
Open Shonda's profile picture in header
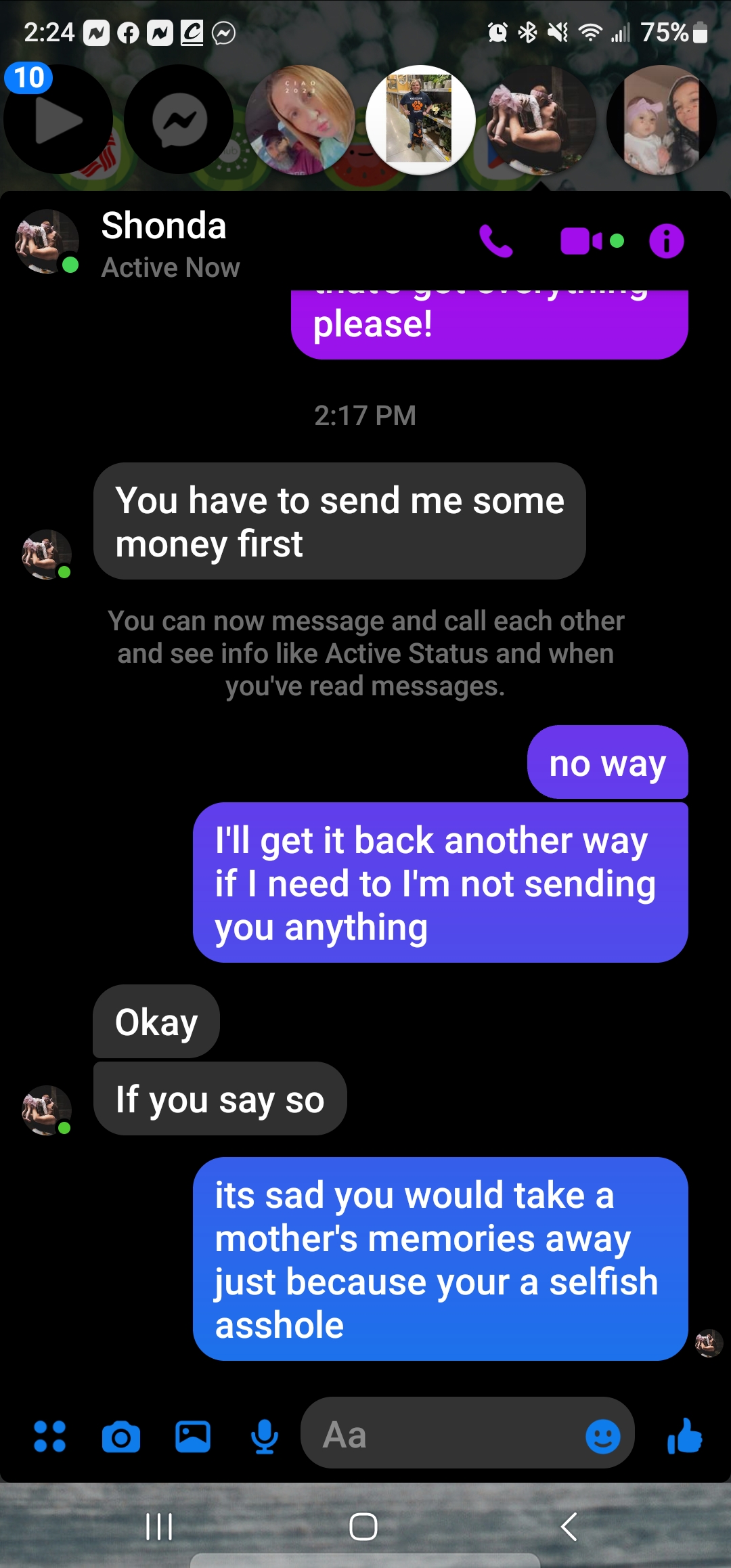click(x=47, y=241)
